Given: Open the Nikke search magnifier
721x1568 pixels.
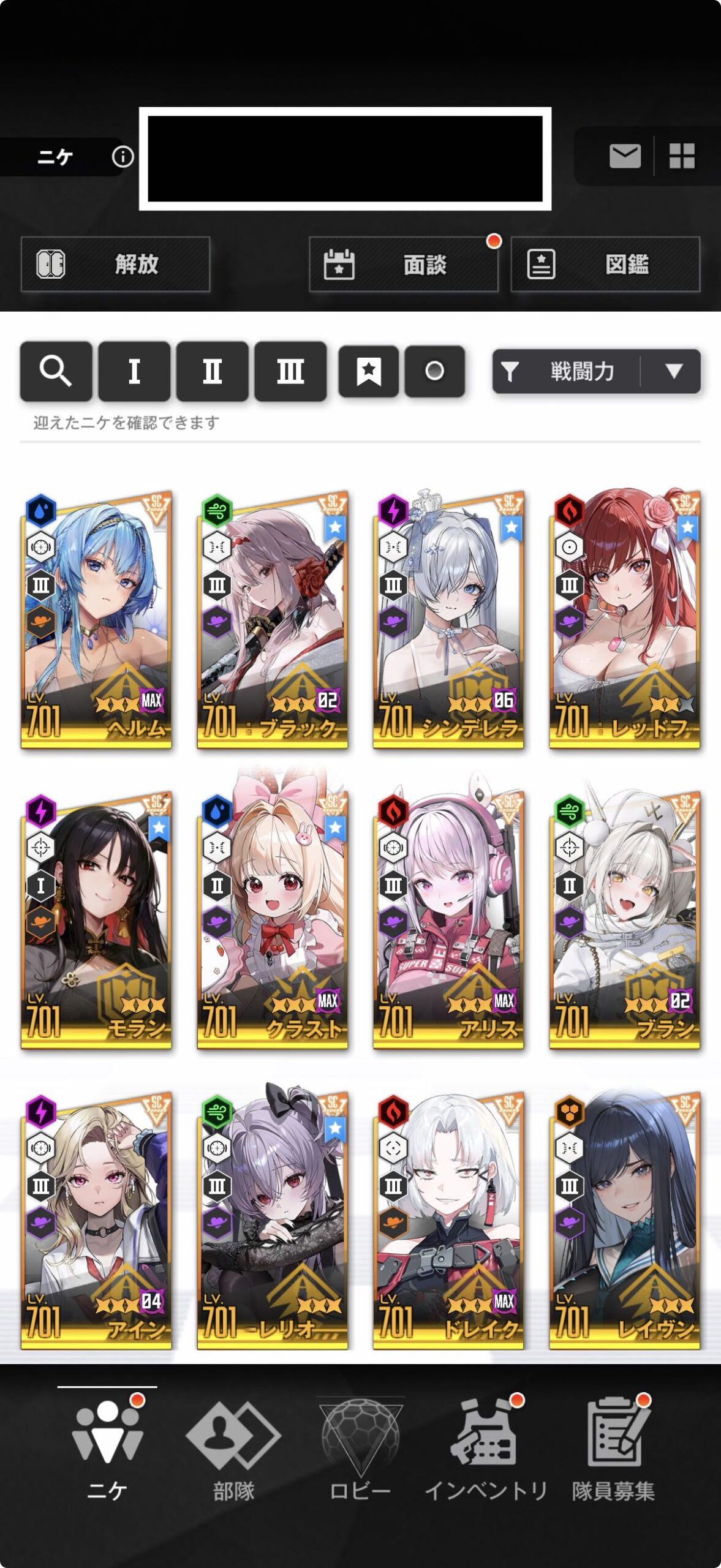Looking at the screenshot, I should tap(56, 371).
